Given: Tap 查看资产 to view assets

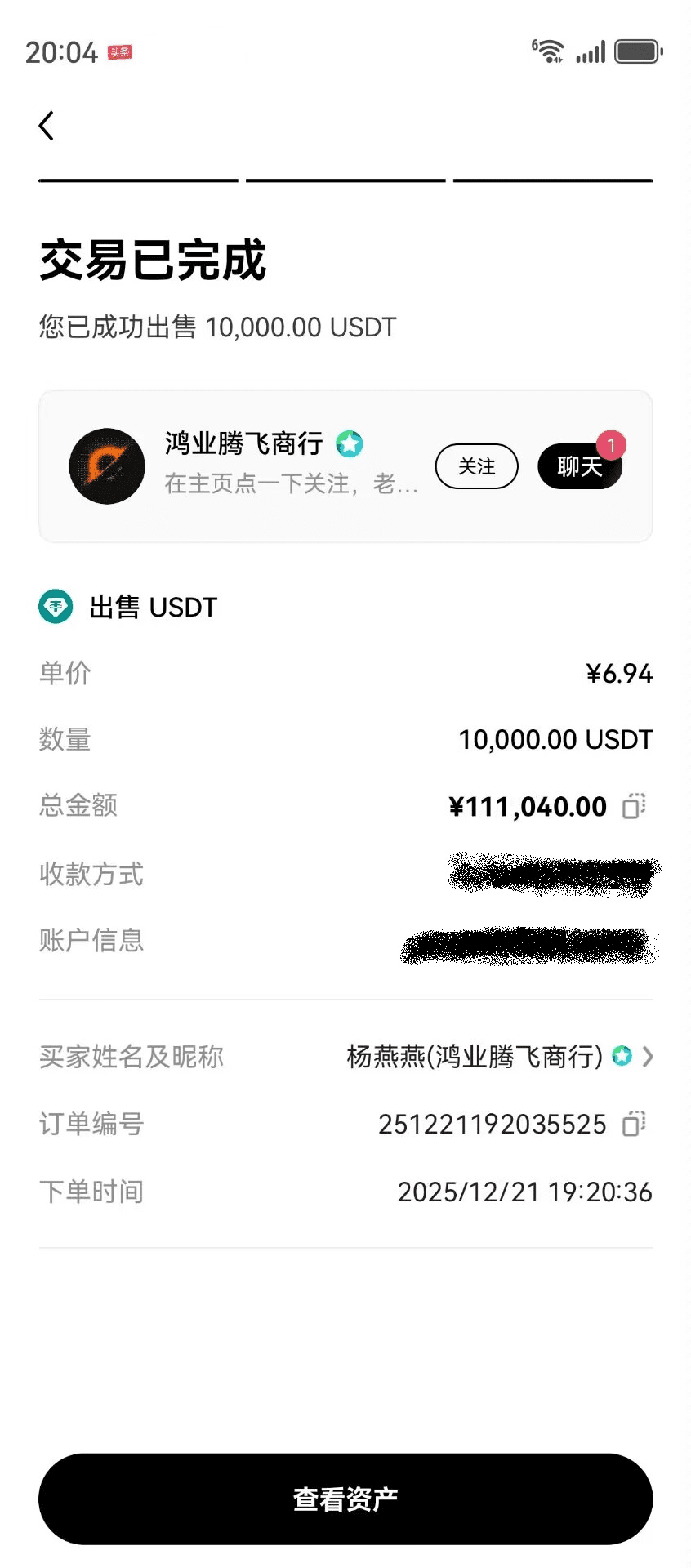Looking at the screenshot, I should tap(345, 1499).
